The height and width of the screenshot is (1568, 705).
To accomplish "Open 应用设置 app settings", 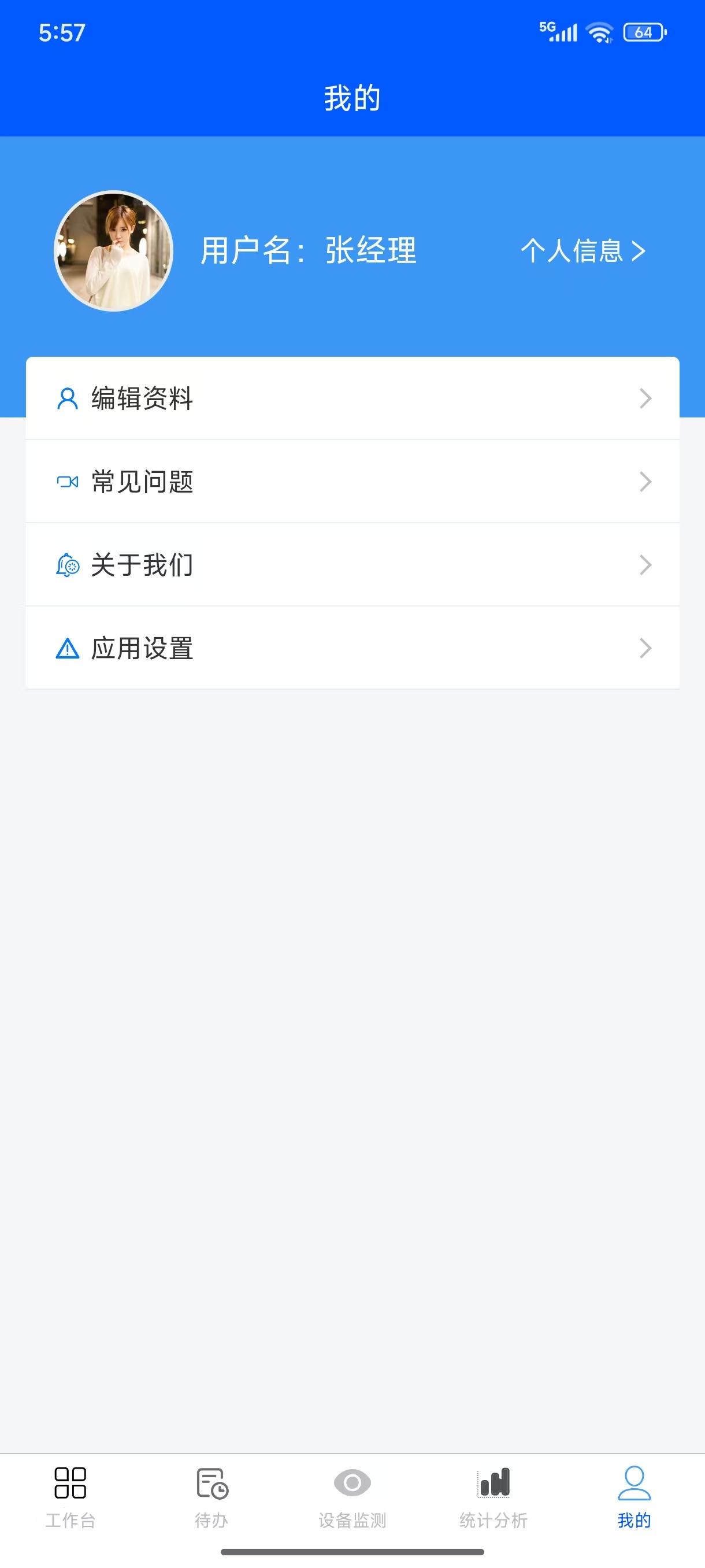I will [x=352, y=648].
